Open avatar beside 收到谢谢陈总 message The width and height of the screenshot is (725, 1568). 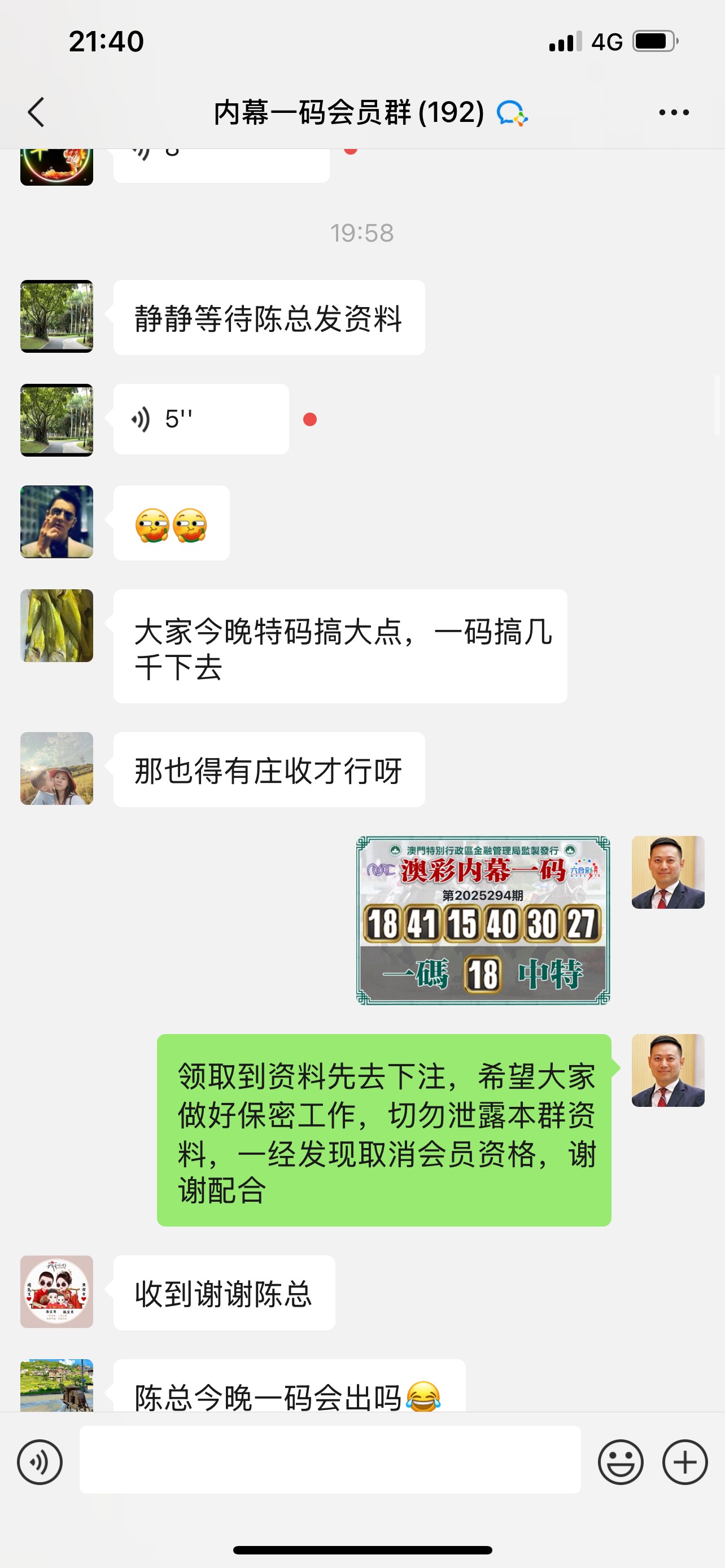(x=56, y=1291)
